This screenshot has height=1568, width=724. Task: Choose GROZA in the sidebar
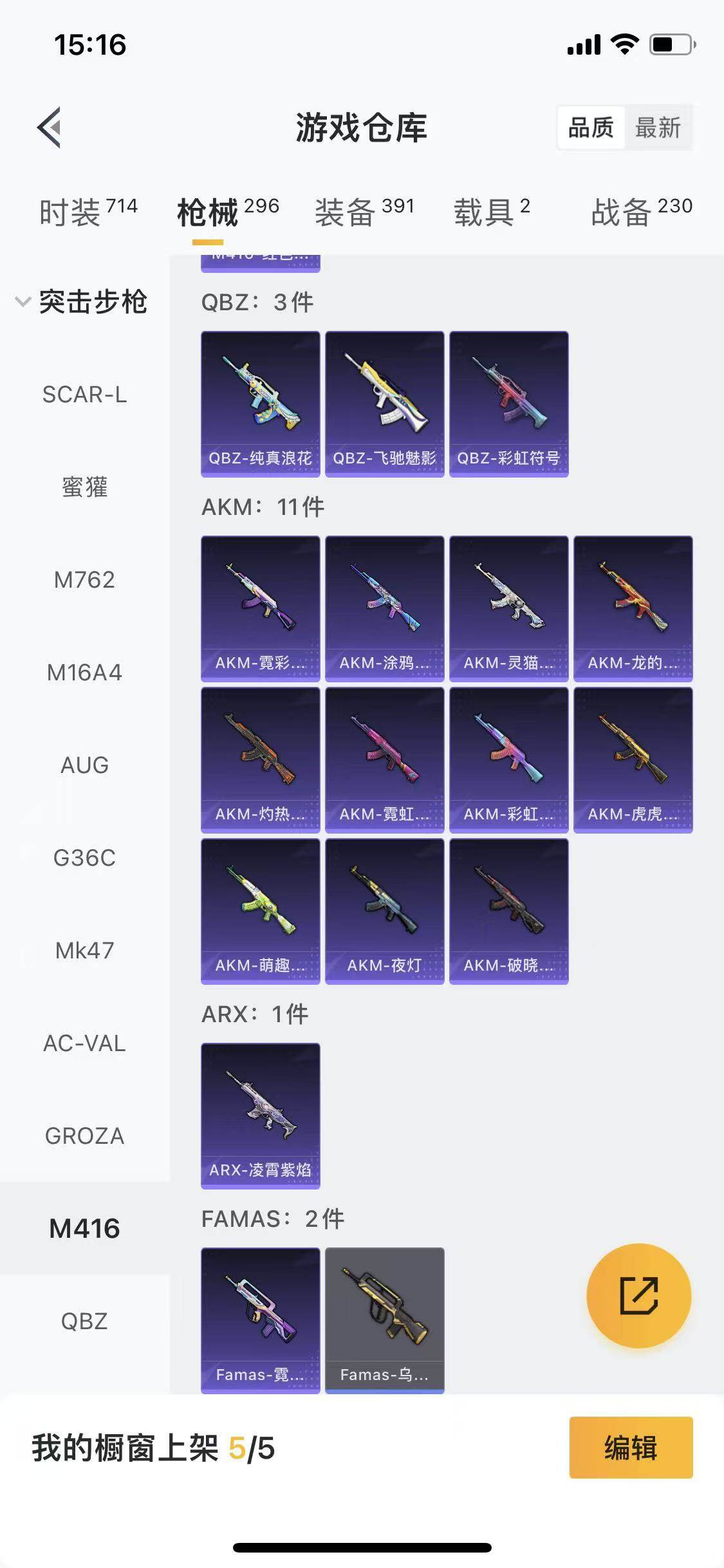[x=84, y=1136]
